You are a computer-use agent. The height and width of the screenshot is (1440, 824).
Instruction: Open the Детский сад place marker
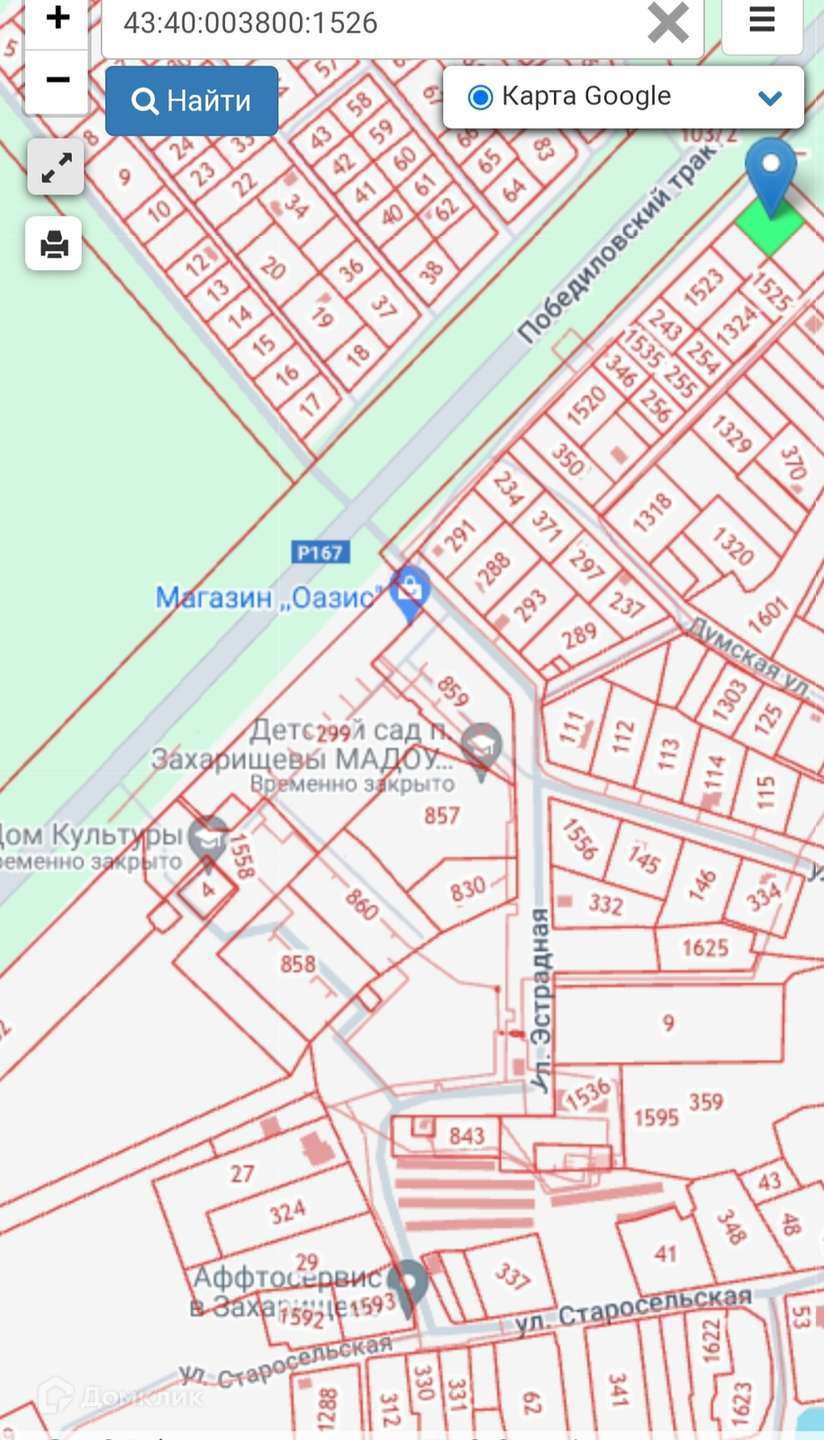481,750
